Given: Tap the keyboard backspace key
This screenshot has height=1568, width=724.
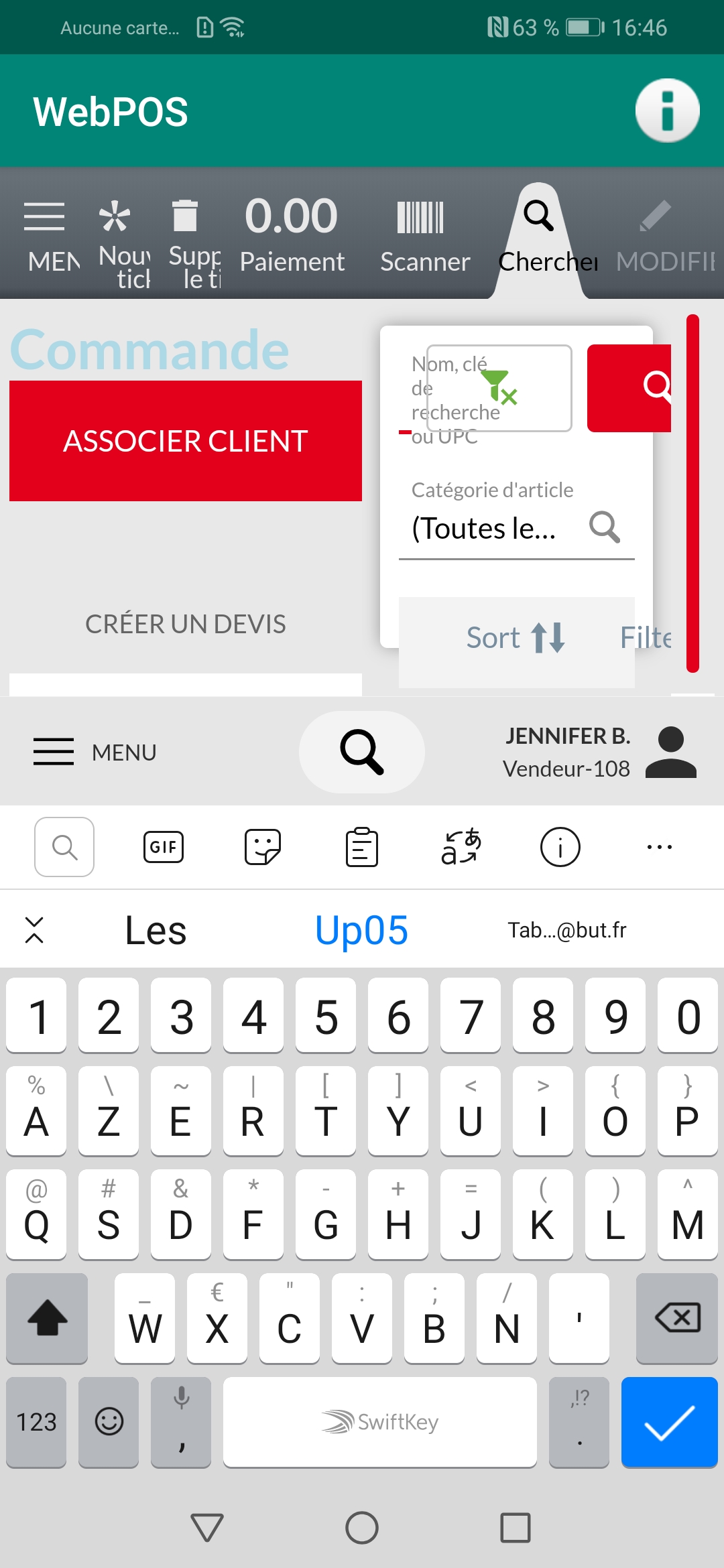Looking at the screenshot, I should [x=677, y=1318].
